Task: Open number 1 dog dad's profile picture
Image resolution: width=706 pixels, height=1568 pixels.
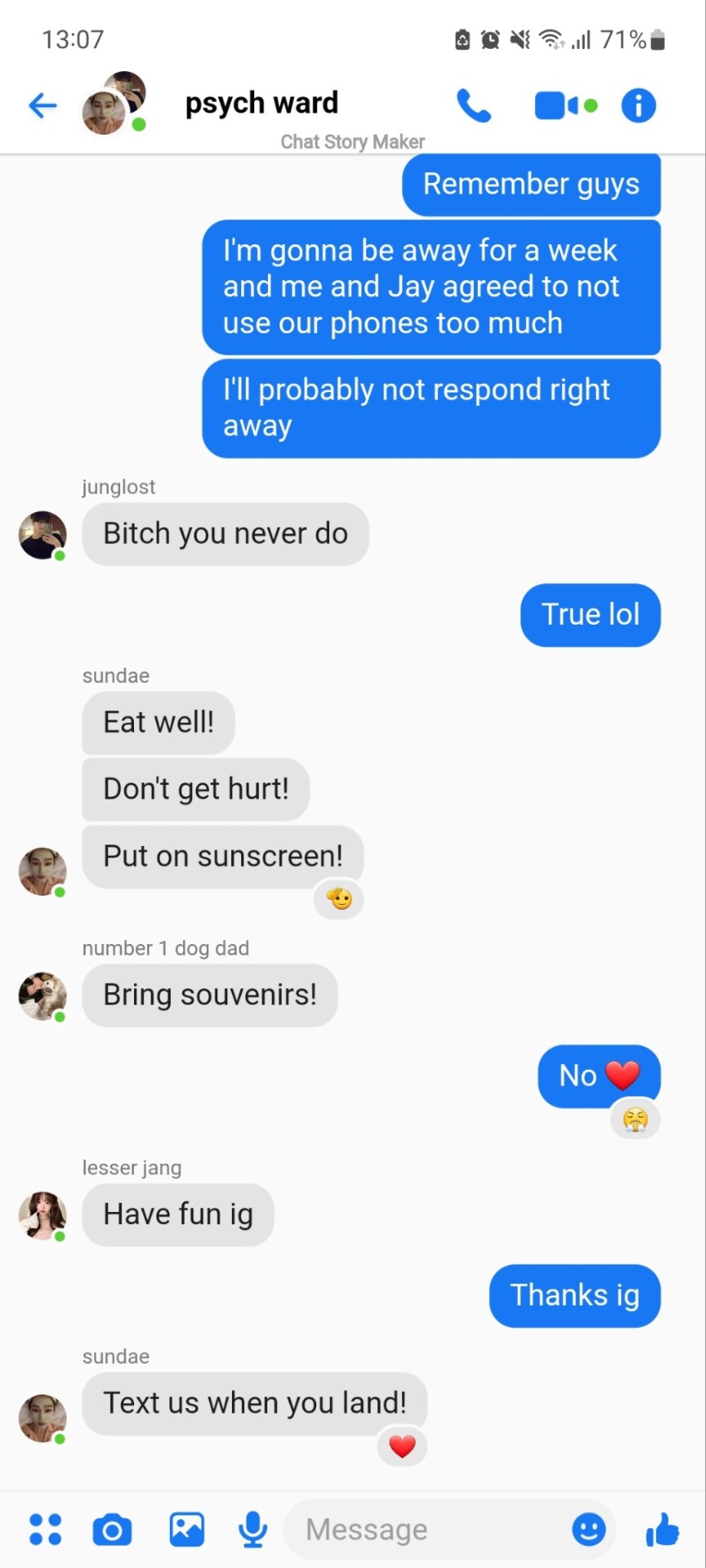Action: (x=42, y=996)
